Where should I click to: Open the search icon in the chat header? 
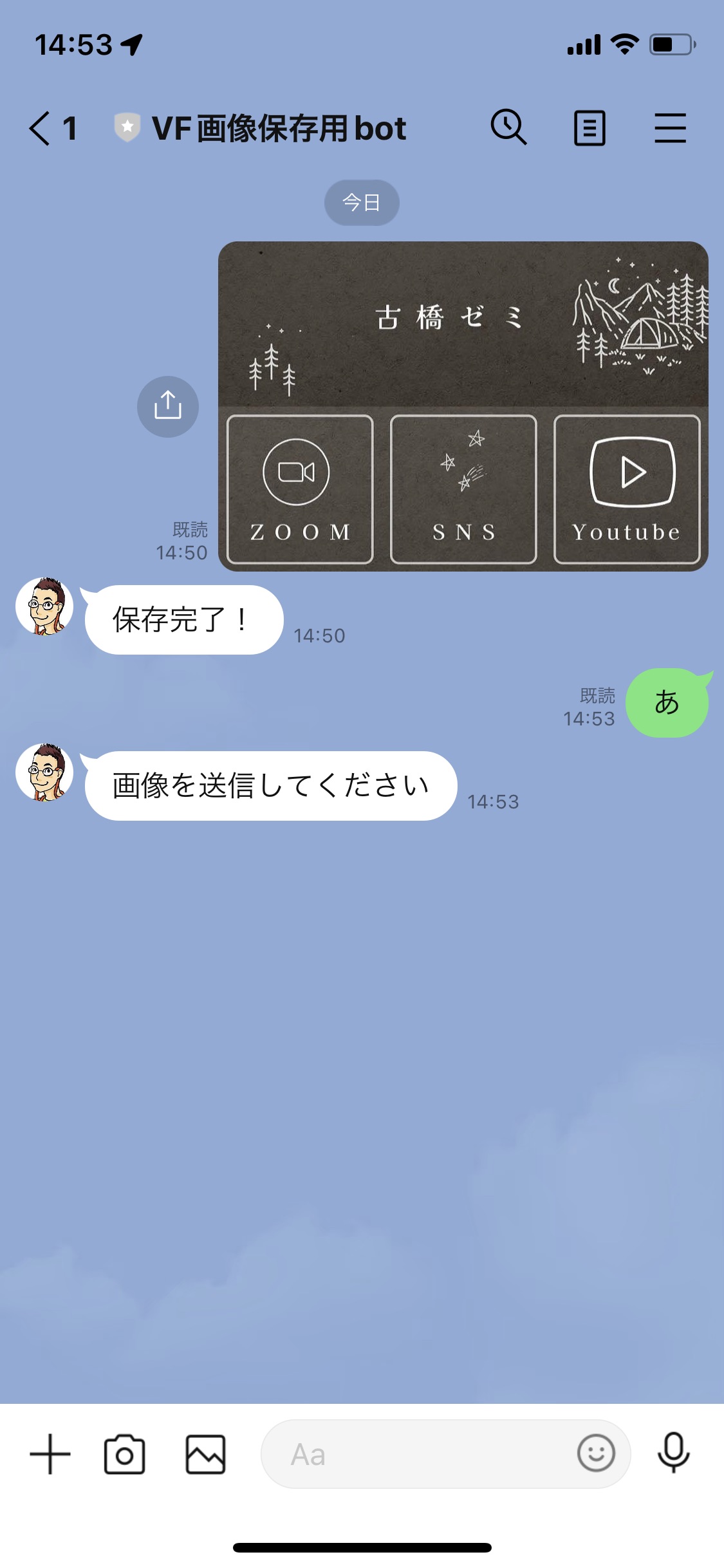[508, 127]
